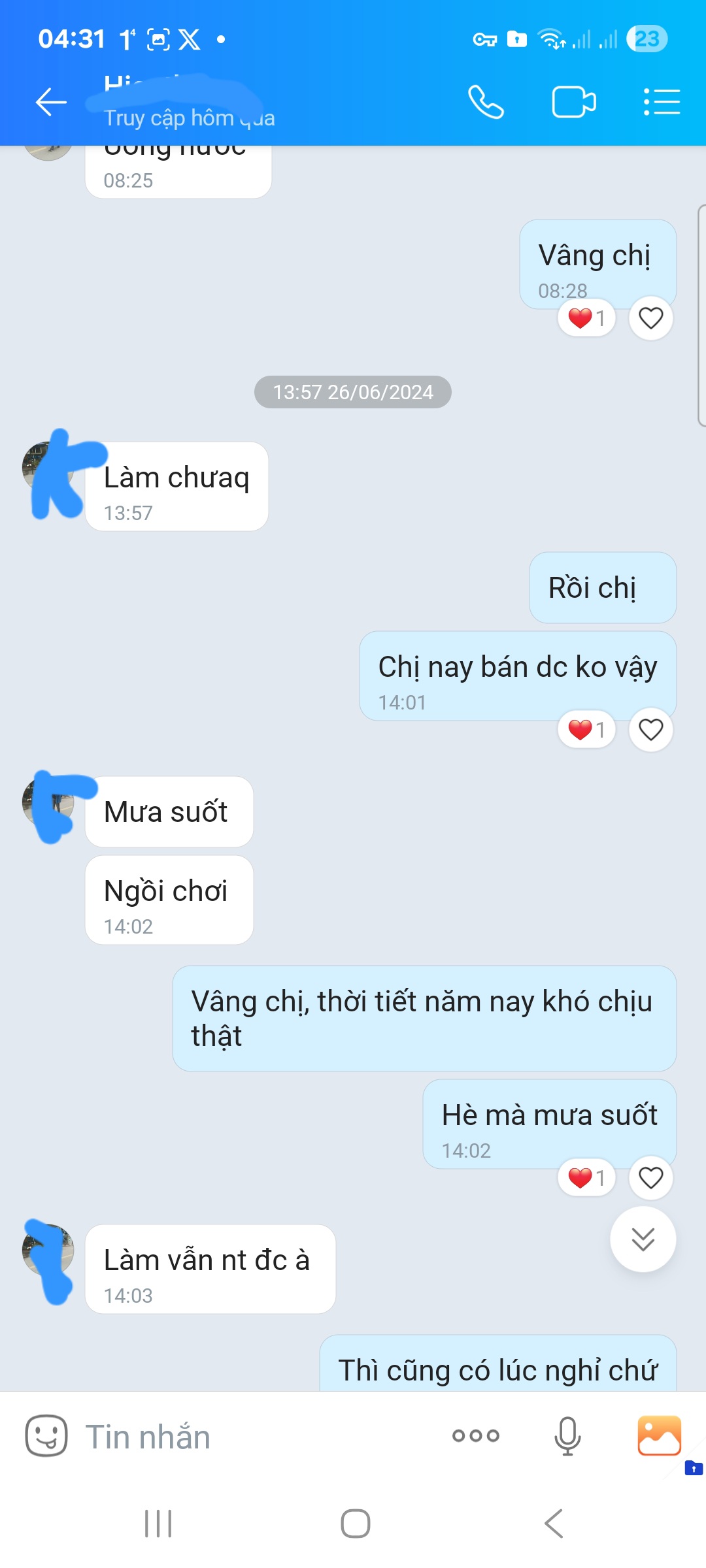View the heart reaction count on 'Vâng chị'

click(x=586, y=318)
